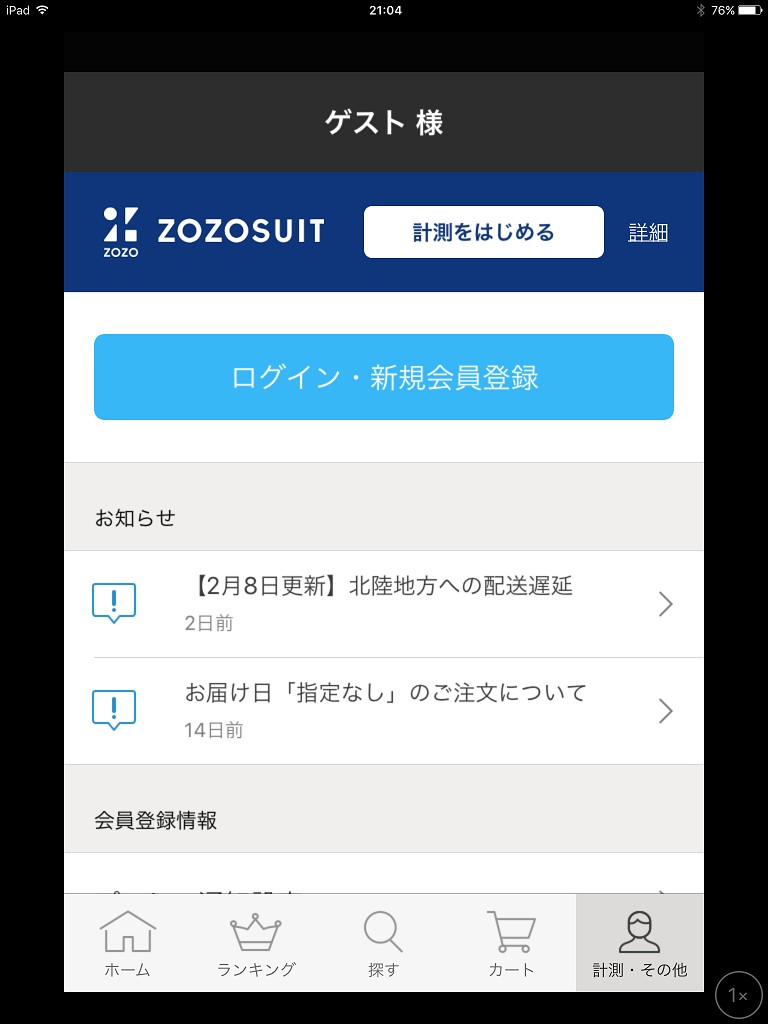Tap ログイン・新規会員登録 button
The width and height of the screenshot is (768, 1024).
pyautogui.click(x=384, y=377)
